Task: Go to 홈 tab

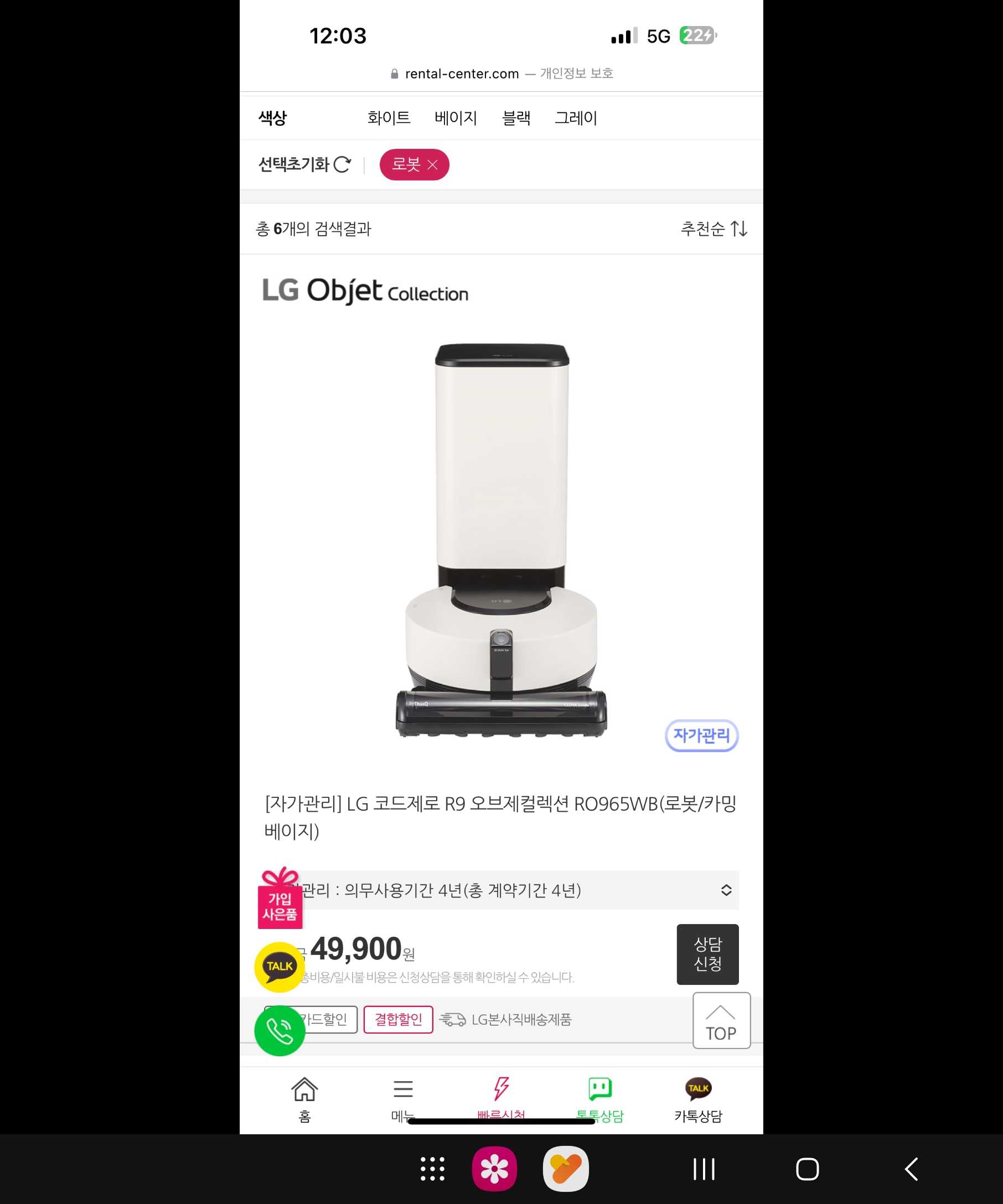Action: [x=304, y=1098]
